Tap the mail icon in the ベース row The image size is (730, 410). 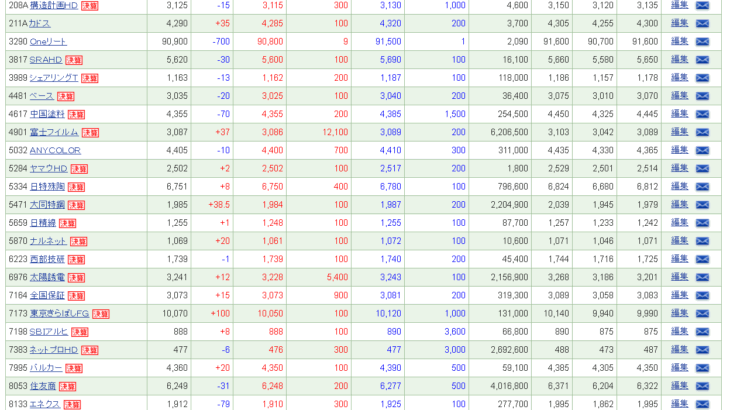click(702, 96)
